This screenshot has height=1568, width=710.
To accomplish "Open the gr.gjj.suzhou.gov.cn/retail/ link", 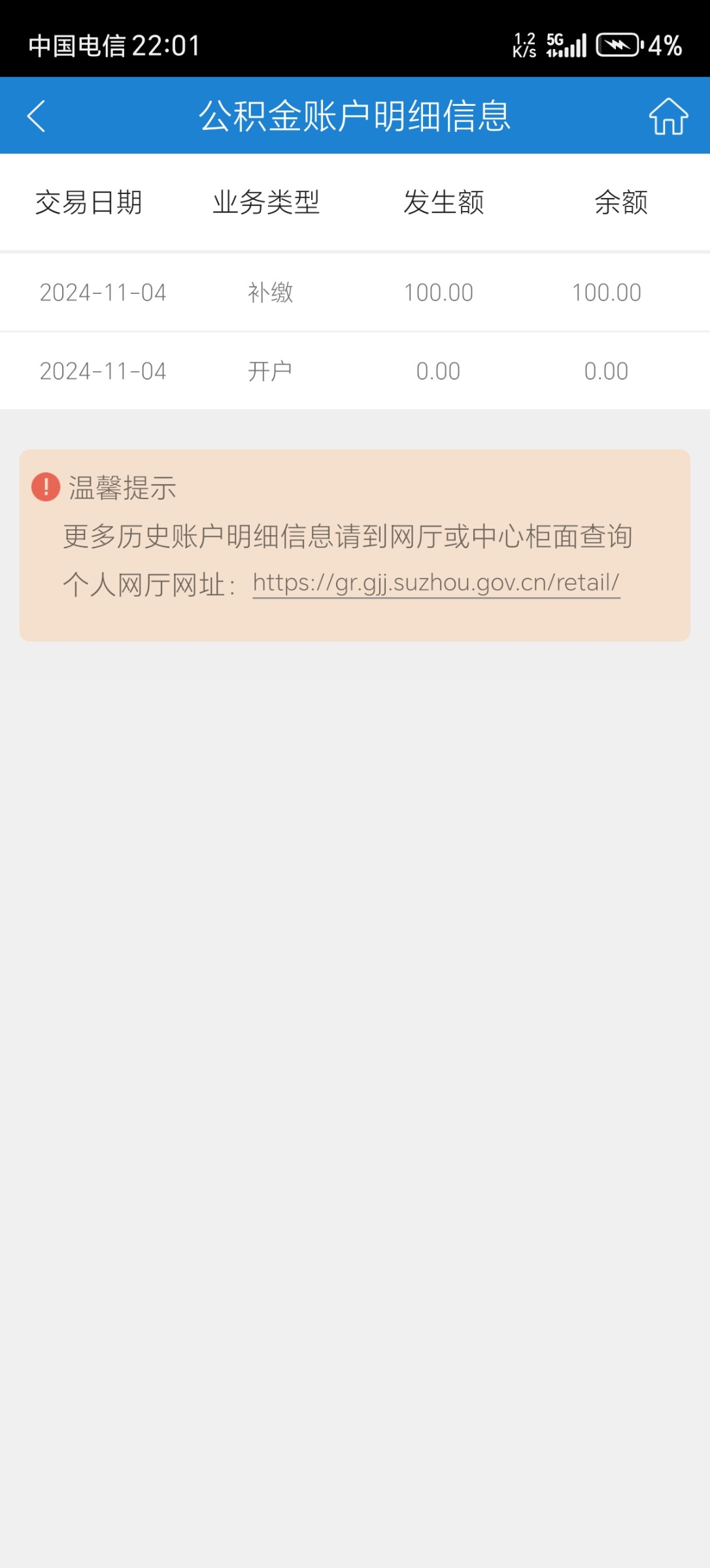I will coord(436,583).
